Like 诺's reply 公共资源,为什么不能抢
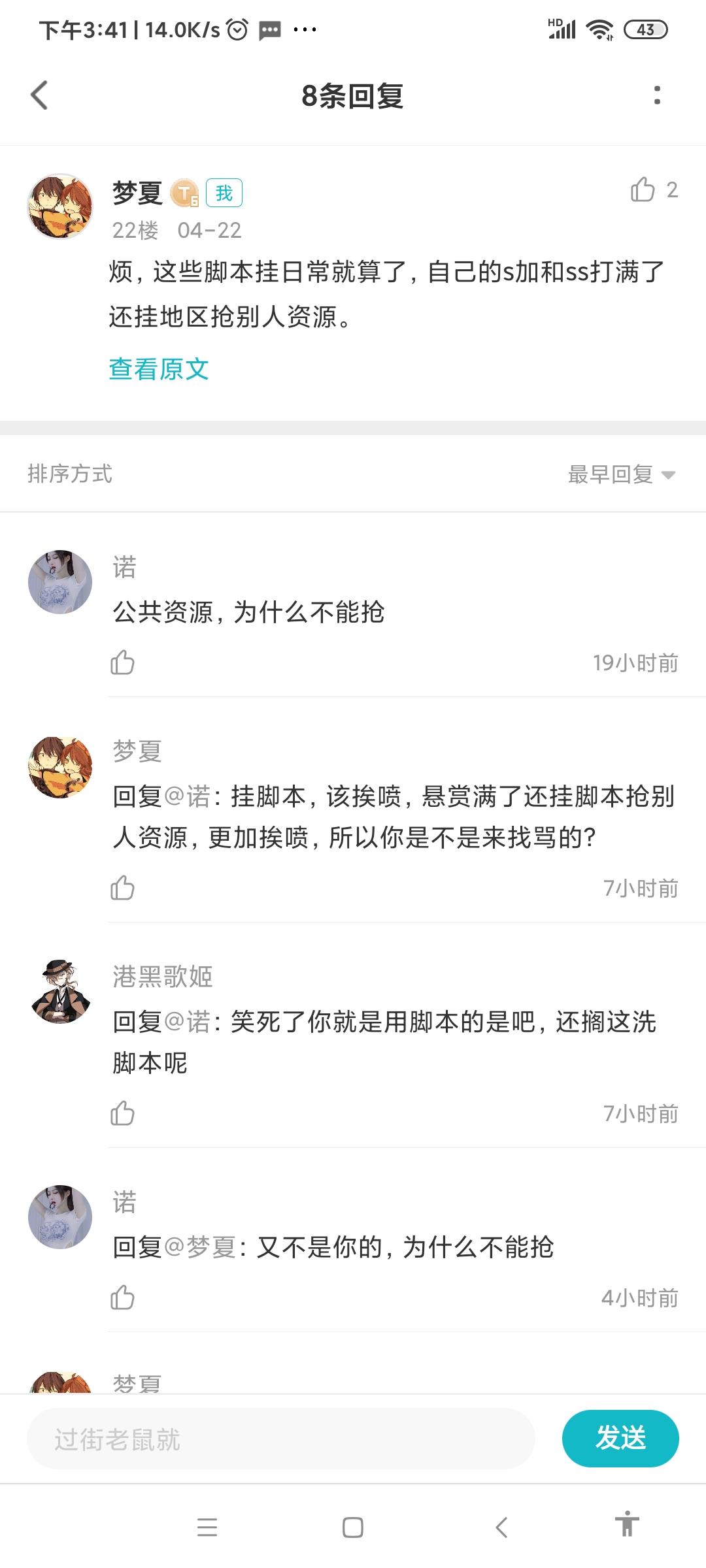The height and width of the screenshot is (1568, 706). [122, 662]
